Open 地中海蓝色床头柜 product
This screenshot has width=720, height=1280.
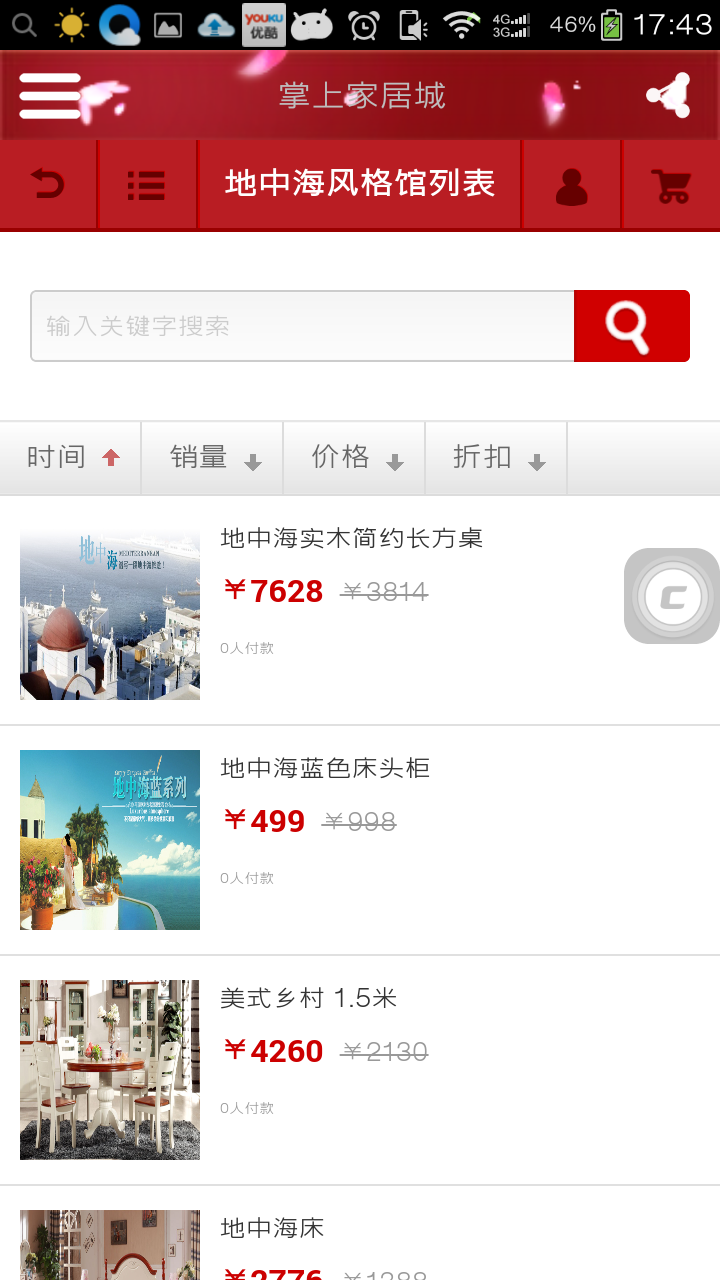(325, 769)
